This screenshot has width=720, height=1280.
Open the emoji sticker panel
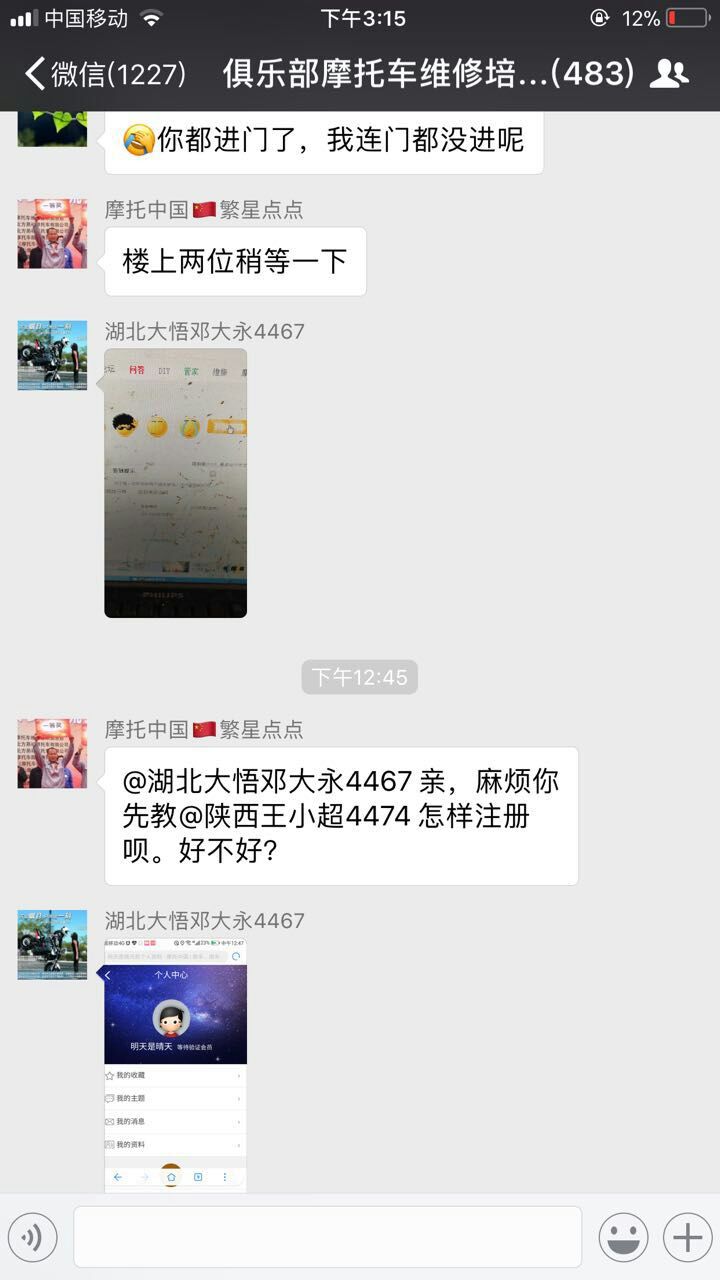tap(623, 1238)
